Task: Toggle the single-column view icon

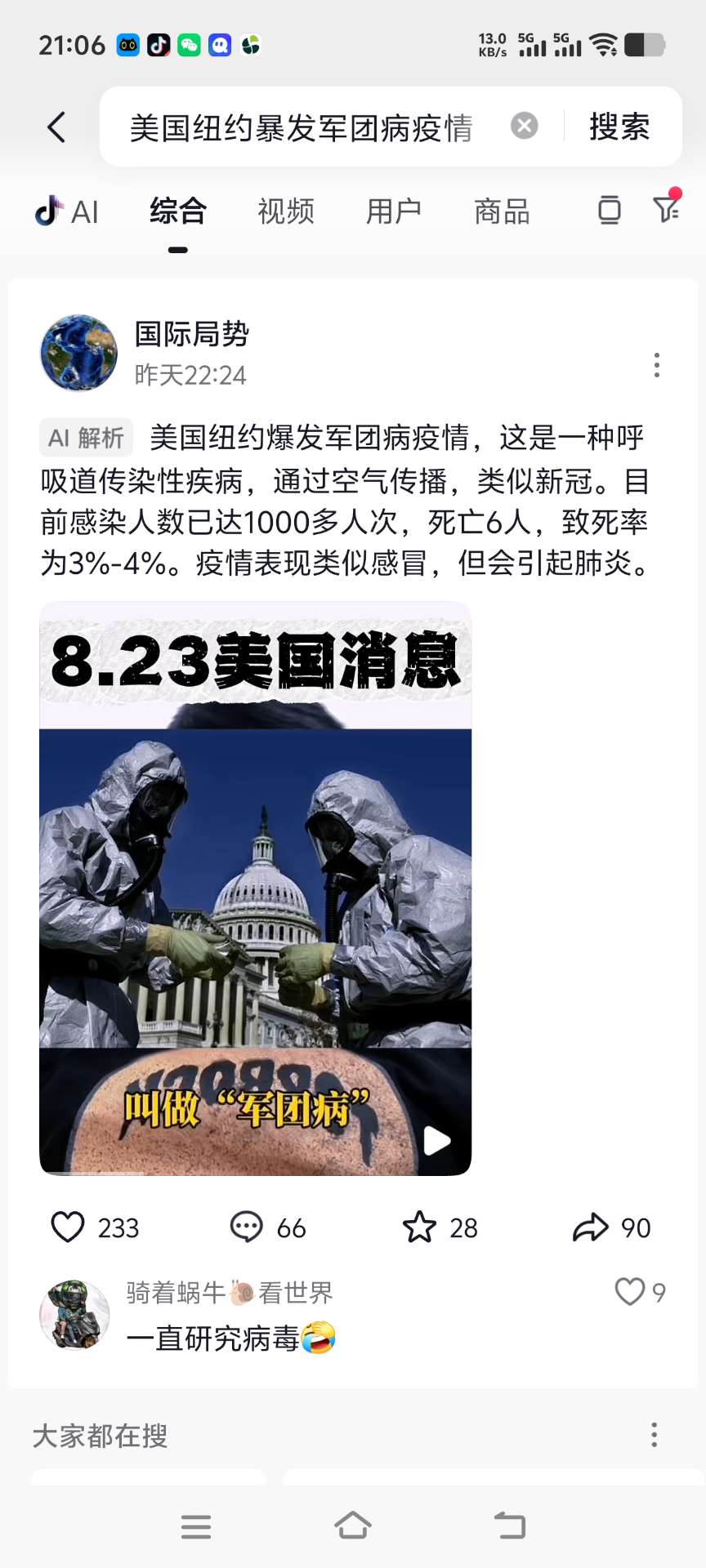Action: coord(609,210)
